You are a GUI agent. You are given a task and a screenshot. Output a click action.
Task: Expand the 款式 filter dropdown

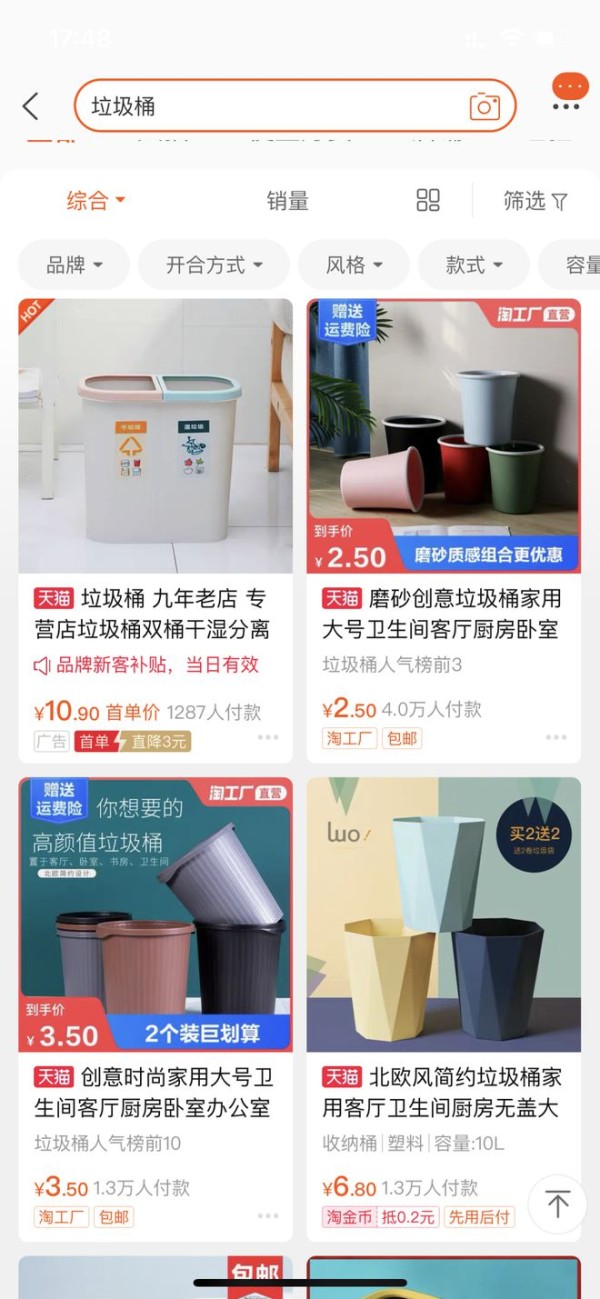coord(474,265)
